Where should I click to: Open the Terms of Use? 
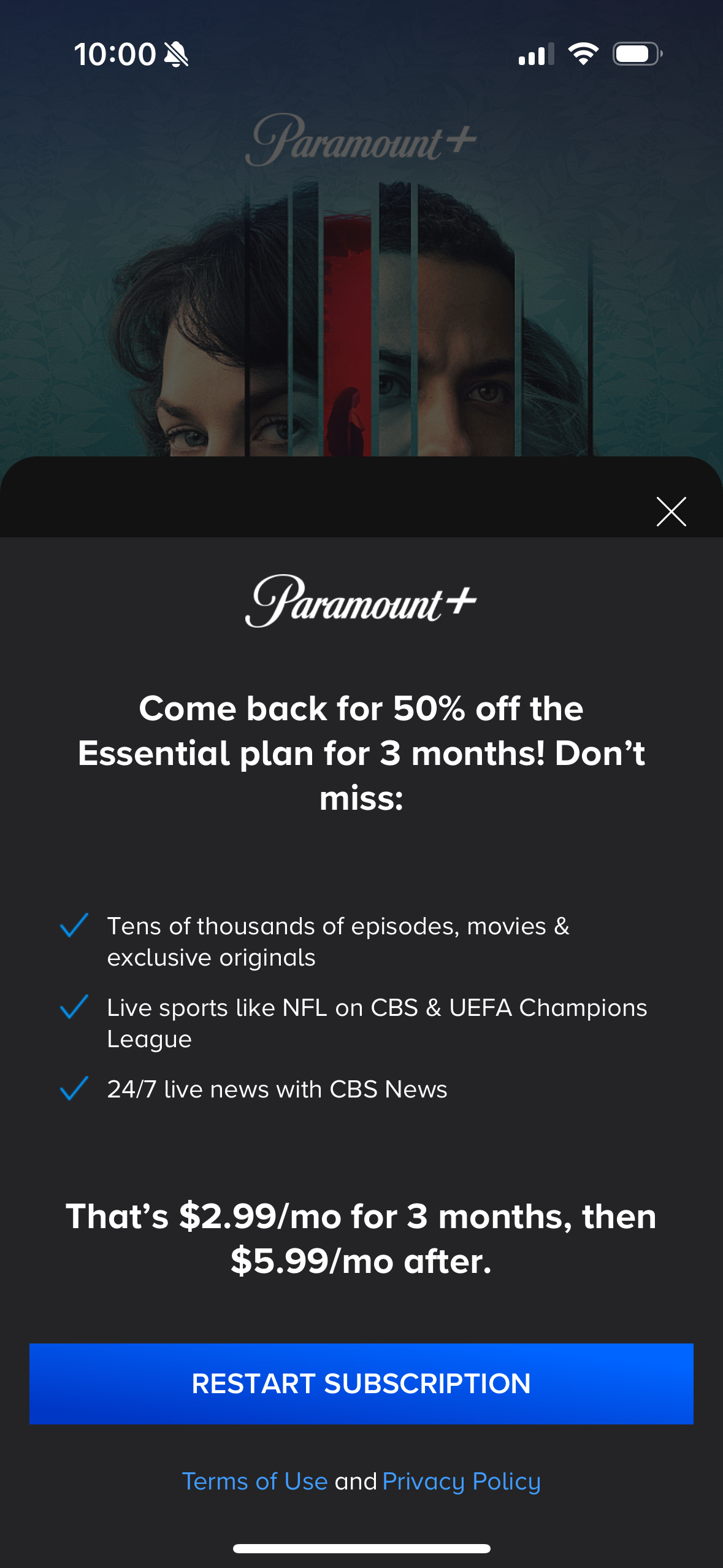coord(254,1481)
